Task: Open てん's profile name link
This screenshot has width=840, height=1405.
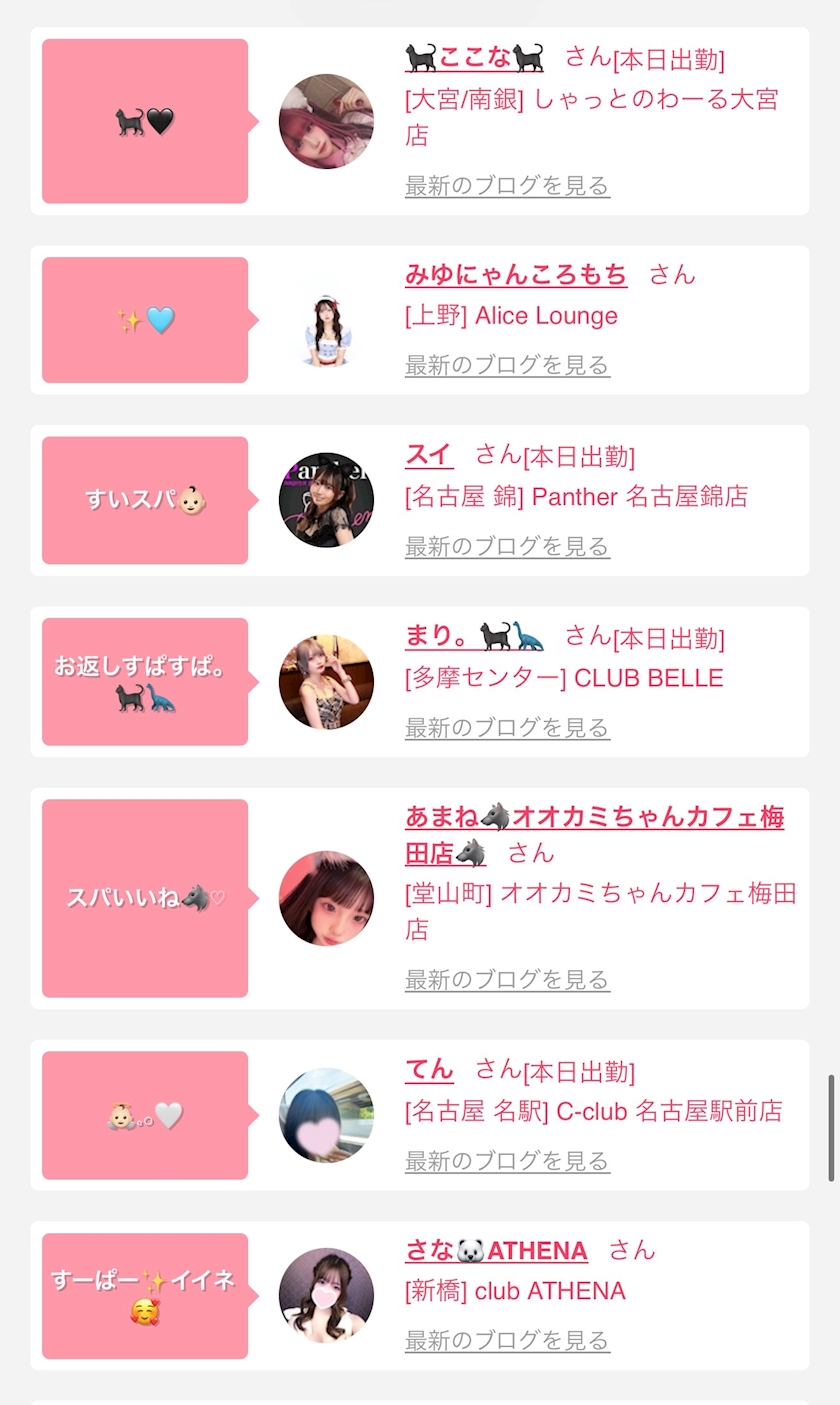Action: 429,1069
